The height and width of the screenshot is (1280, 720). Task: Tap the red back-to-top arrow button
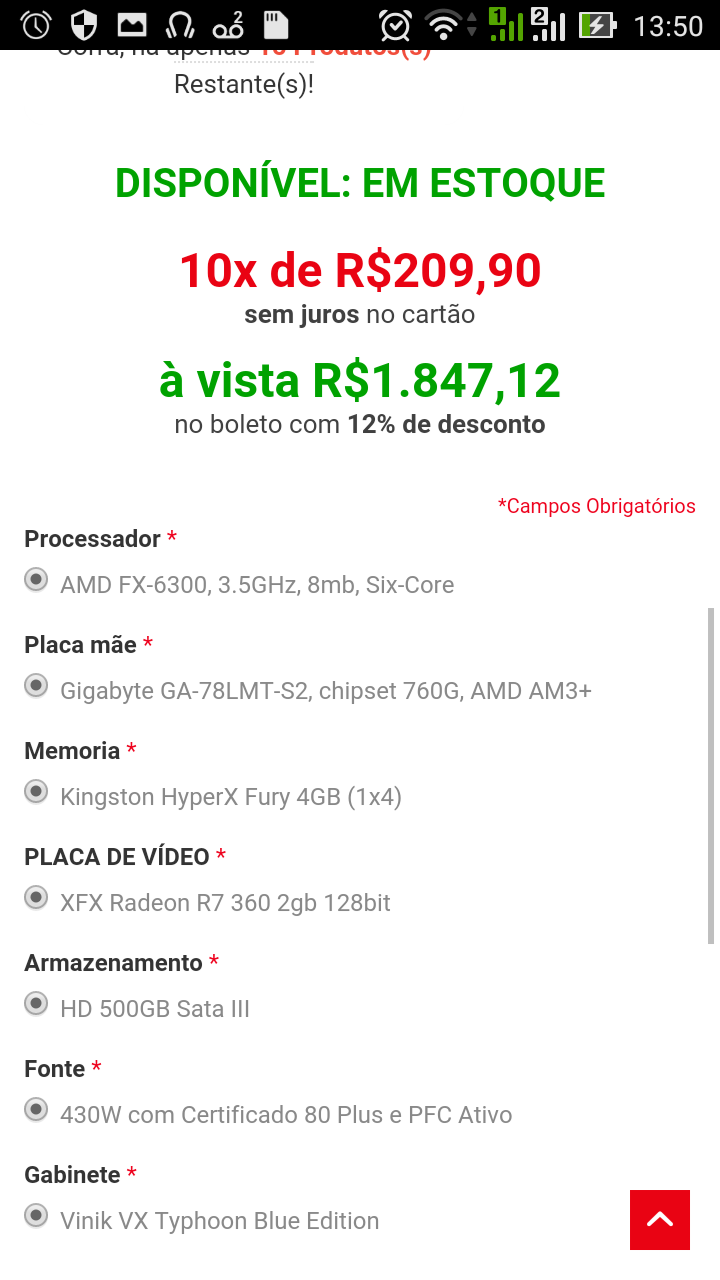click(x=660, y=1220)
